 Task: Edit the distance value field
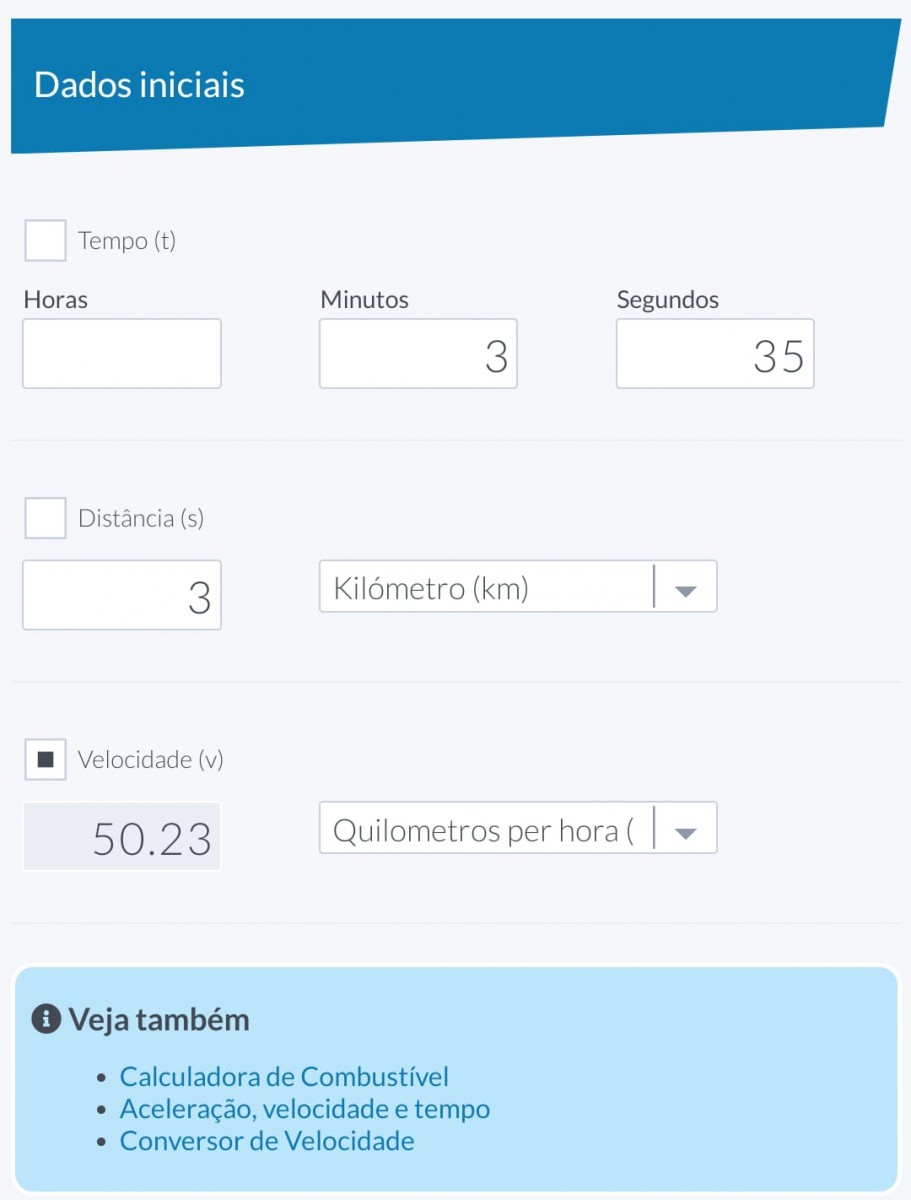coord(122,596)
